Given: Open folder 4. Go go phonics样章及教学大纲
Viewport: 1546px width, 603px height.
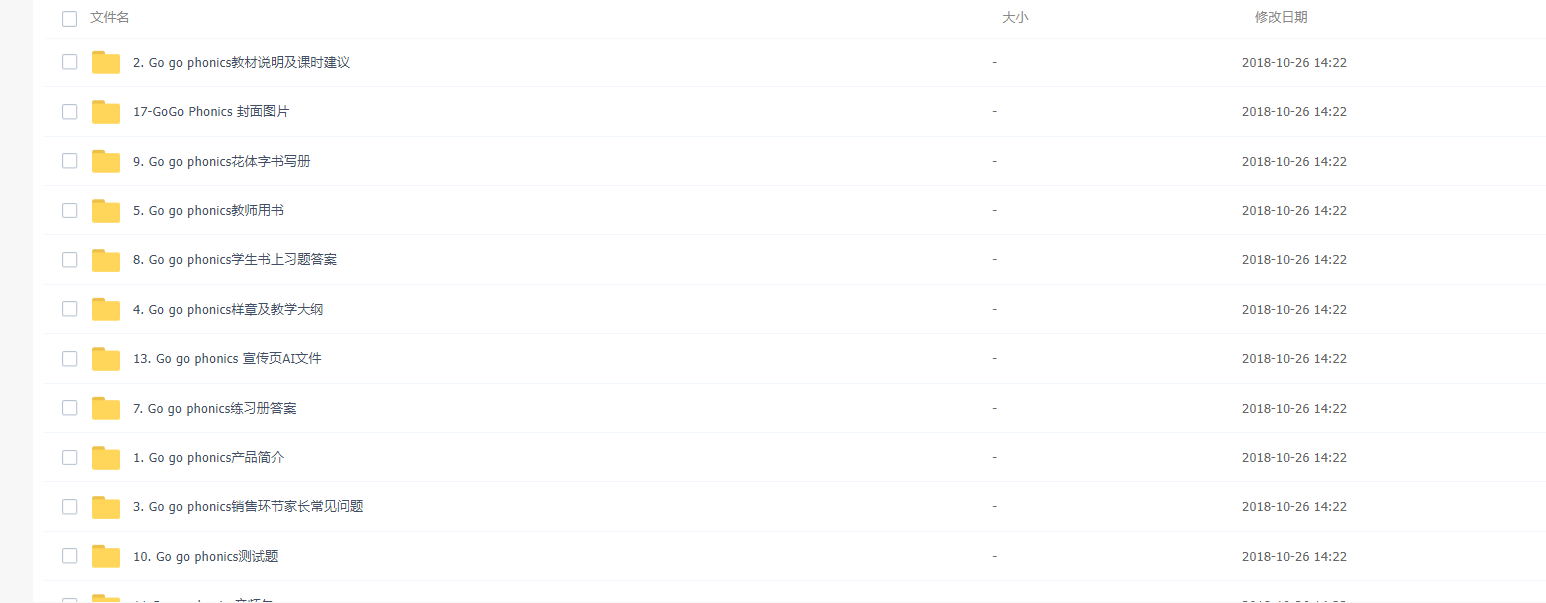Looking at the screenshot, I should tap(227, 309).
